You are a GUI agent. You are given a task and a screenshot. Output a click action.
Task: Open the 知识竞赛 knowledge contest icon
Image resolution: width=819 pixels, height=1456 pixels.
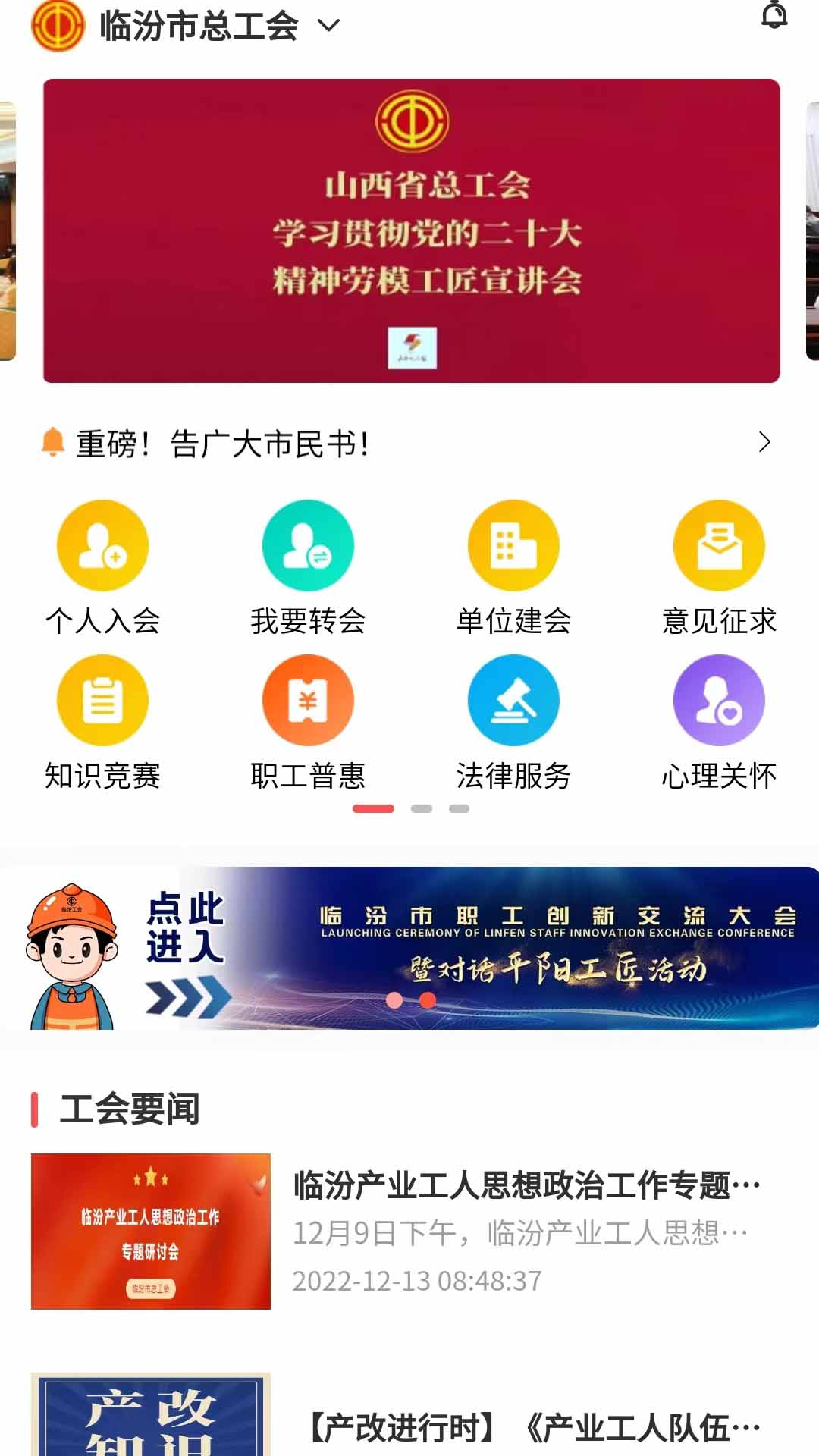(x=102, y=700)
